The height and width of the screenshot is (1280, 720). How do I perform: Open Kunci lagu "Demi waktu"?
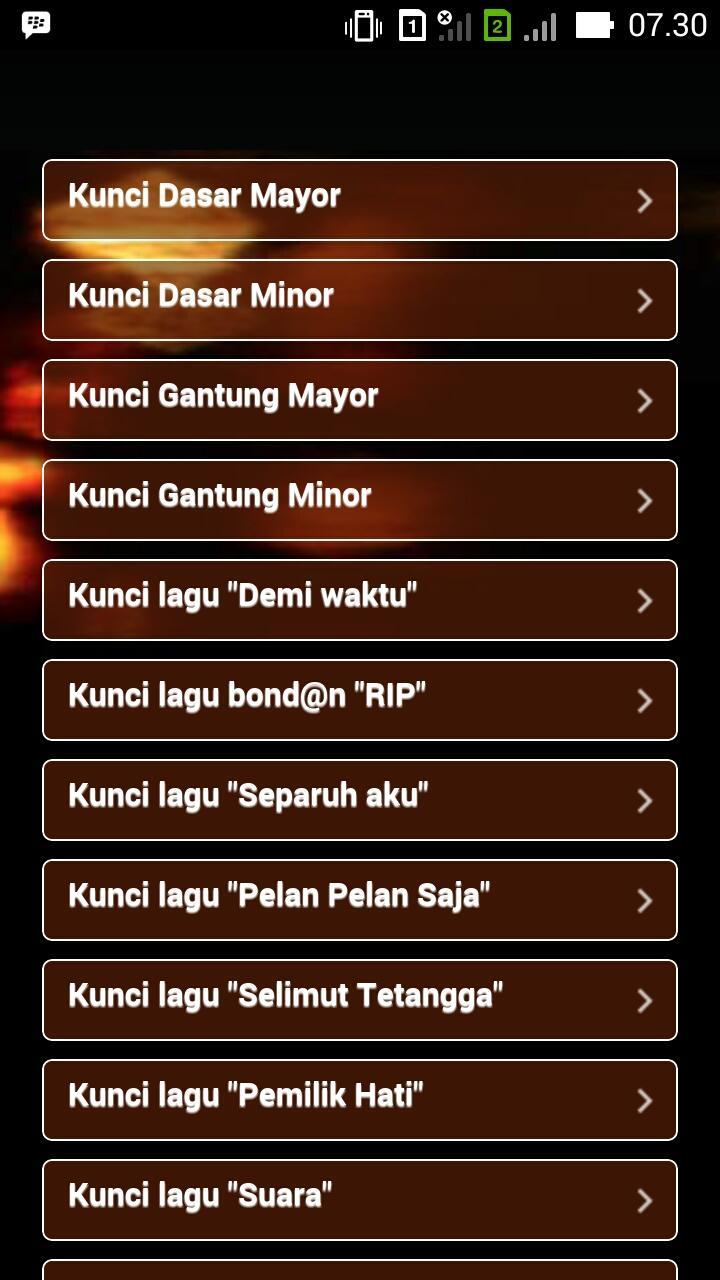359,600
